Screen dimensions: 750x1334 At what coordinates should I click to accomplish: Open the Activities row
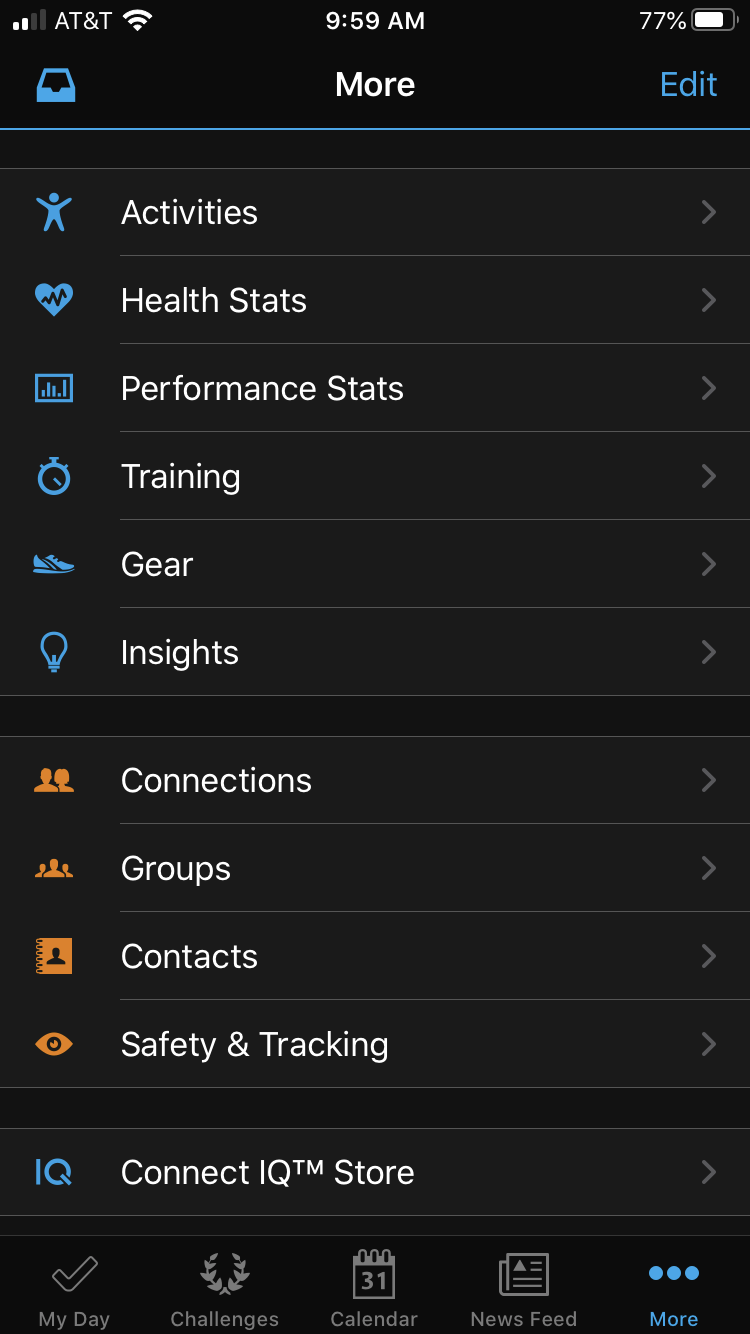(x=375, y=212)
